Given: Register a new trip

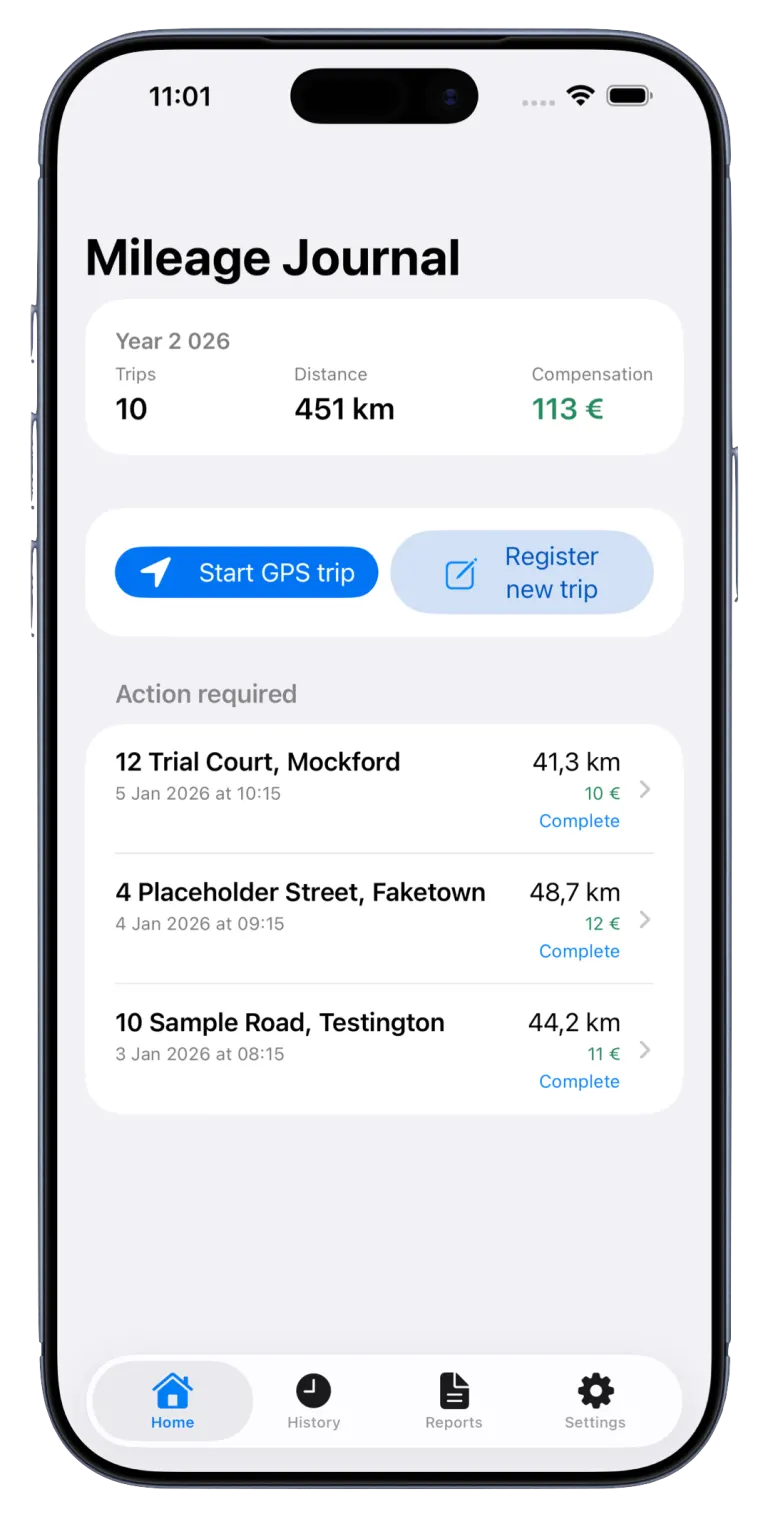Looking at the screenshot, I should 521,573.
